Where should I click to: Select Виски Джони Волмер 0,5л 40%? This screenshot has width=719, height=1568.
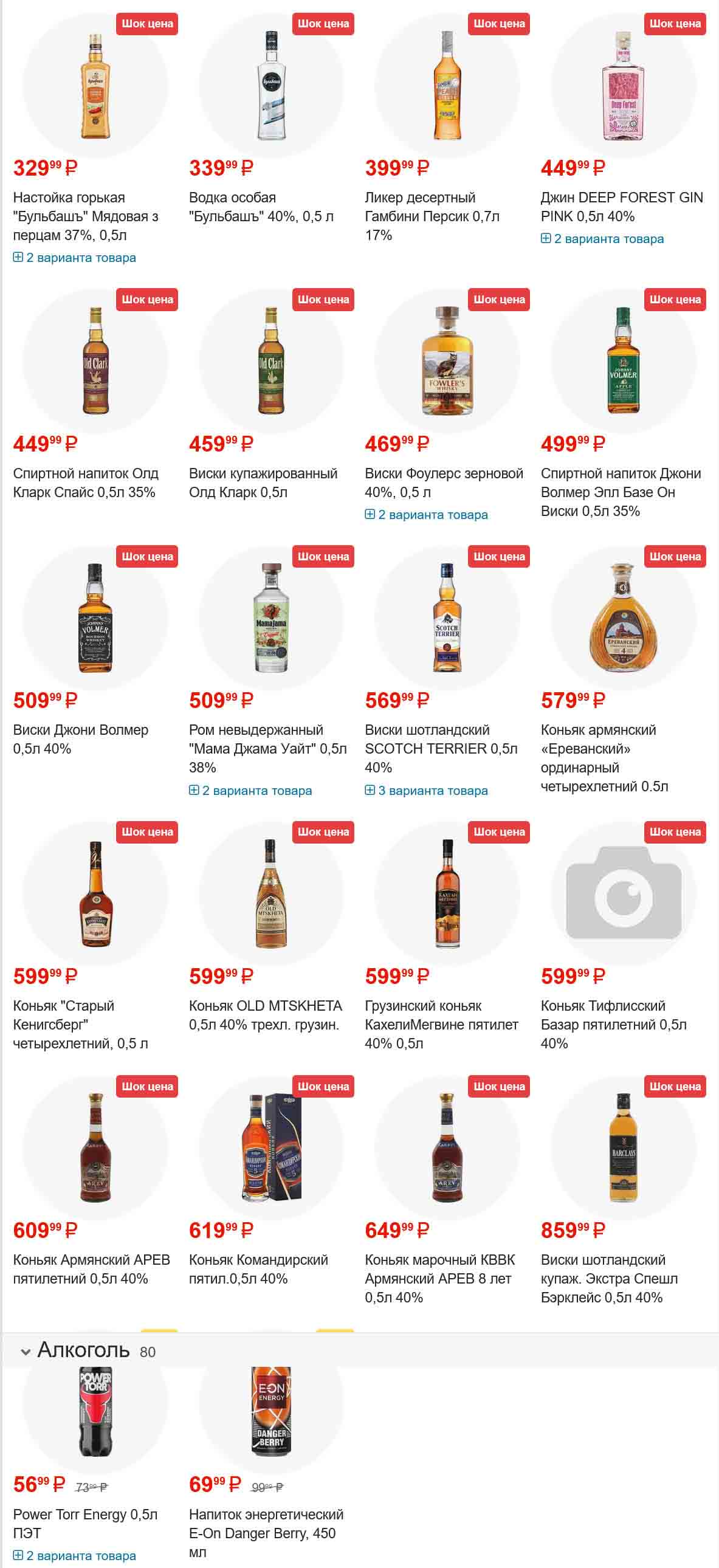click(80, 739)
